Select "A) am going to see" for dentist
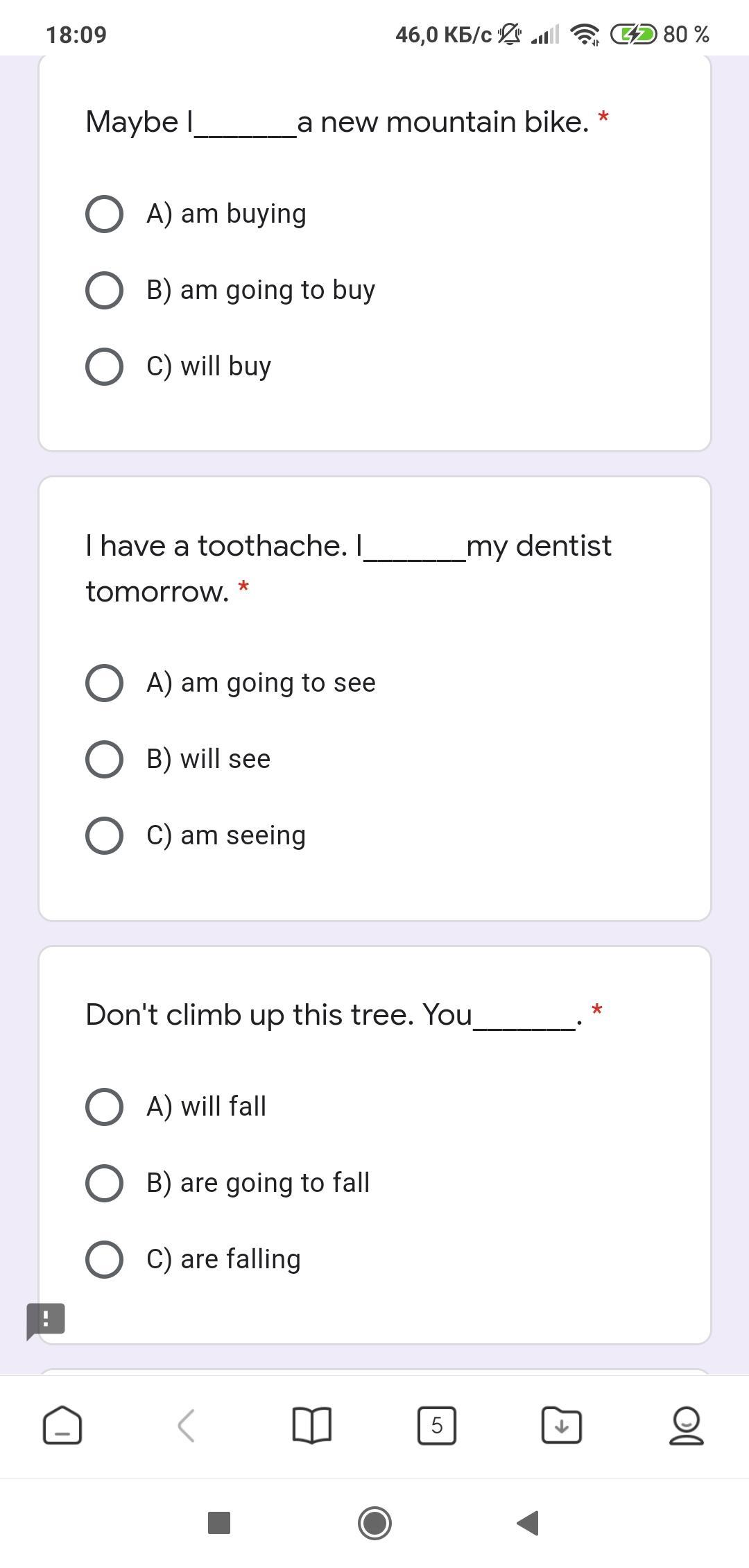Image resolution: width=749 pixels, height=1568 pixels. coord(105,683)
